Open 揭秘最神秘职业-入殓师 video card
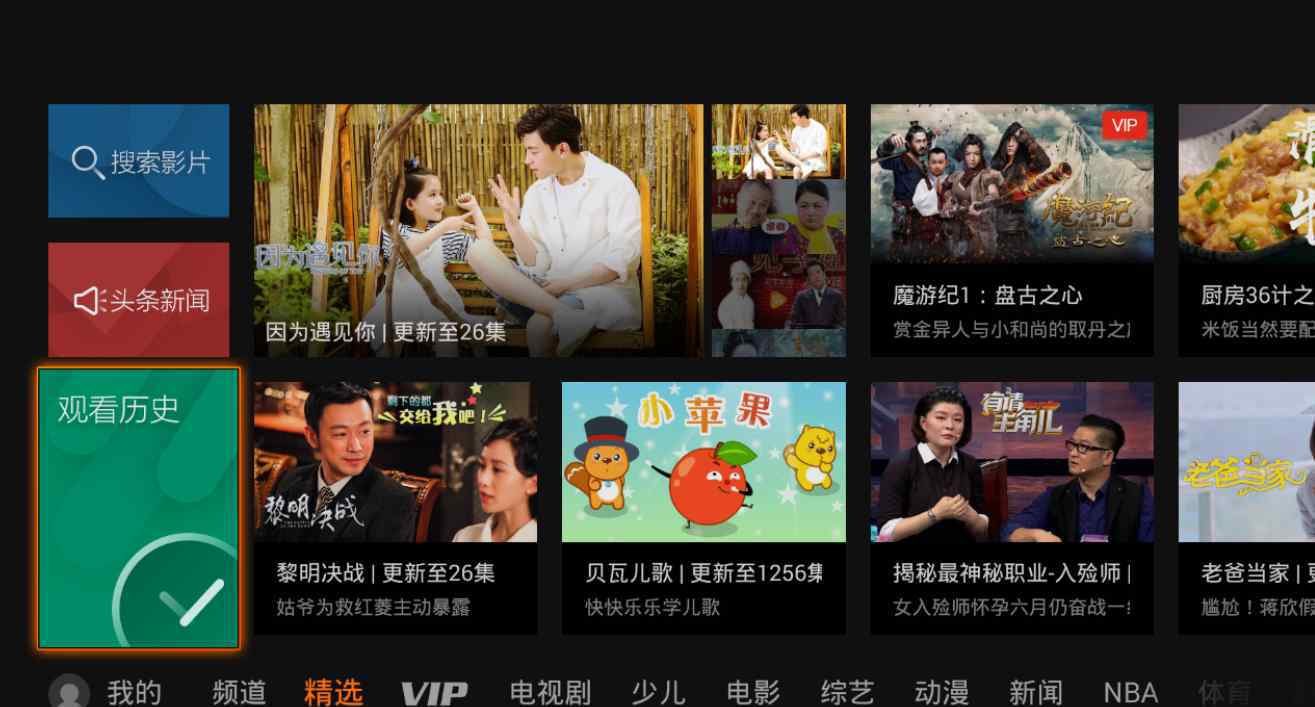Image resolution: width=1315 pixels, height=707 pixels. pyautogui.click(x=1011, y=507)
